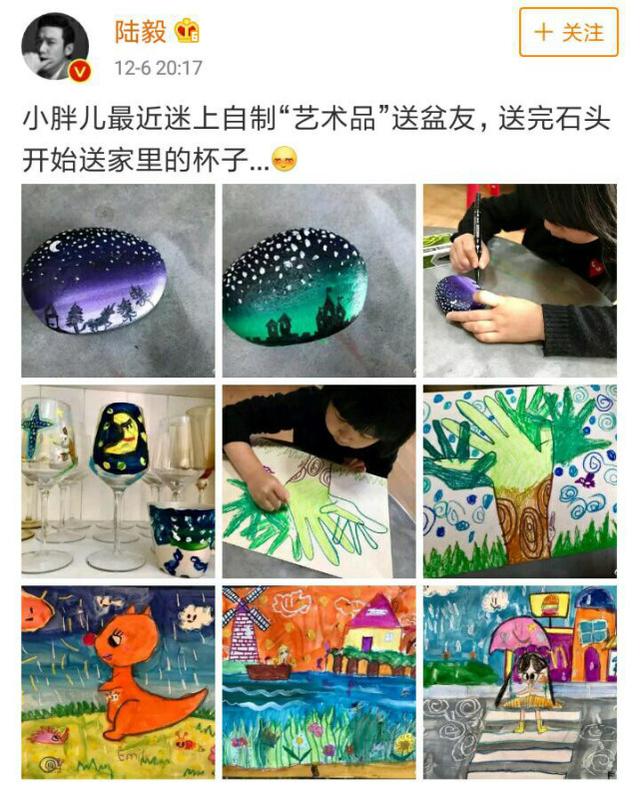This screenshot has width=640, height=790.
Task: Open the painted wine glasses photo
Action: tap(118, 481)
